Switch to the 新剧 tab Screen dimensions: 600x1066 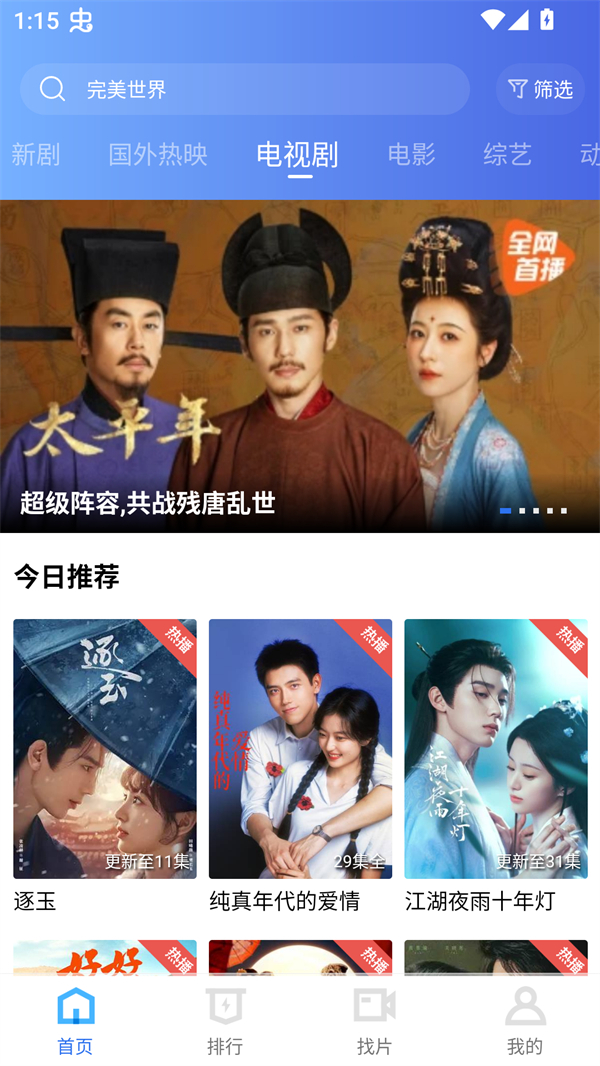pos(35,154)
